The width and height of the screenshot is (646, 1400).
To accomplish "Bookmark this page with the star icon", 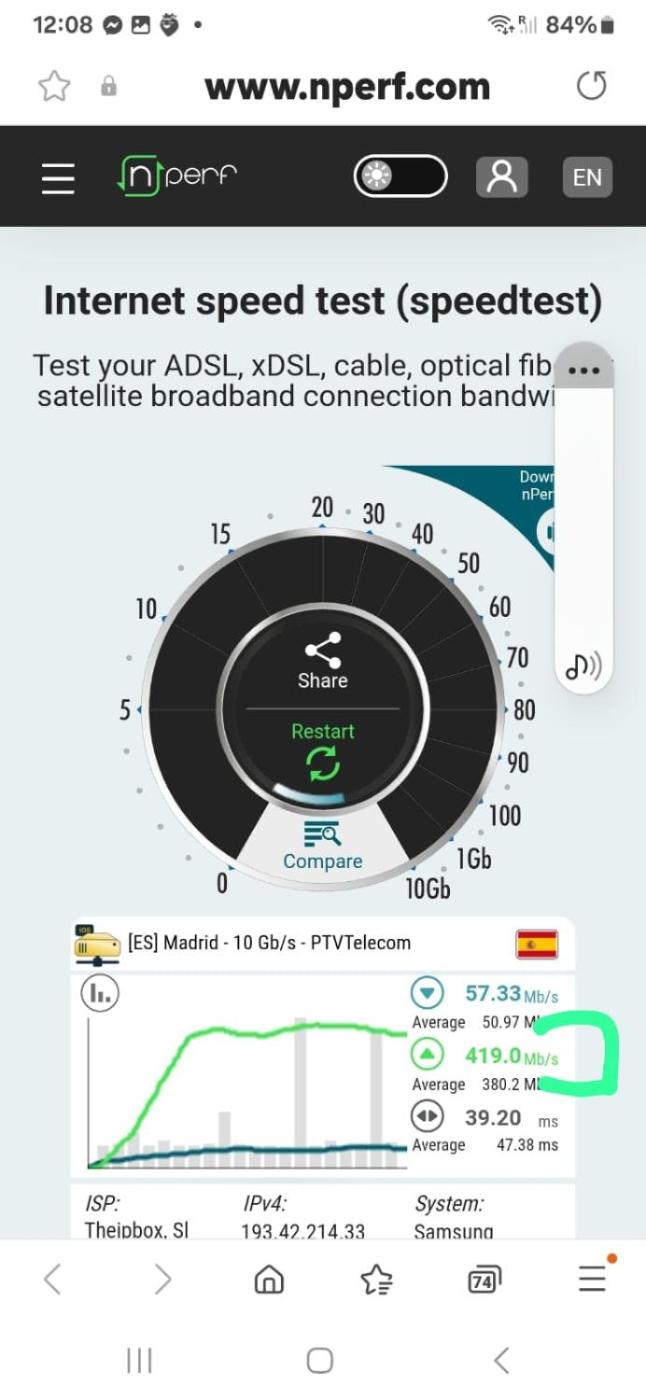I will (55, 87).
